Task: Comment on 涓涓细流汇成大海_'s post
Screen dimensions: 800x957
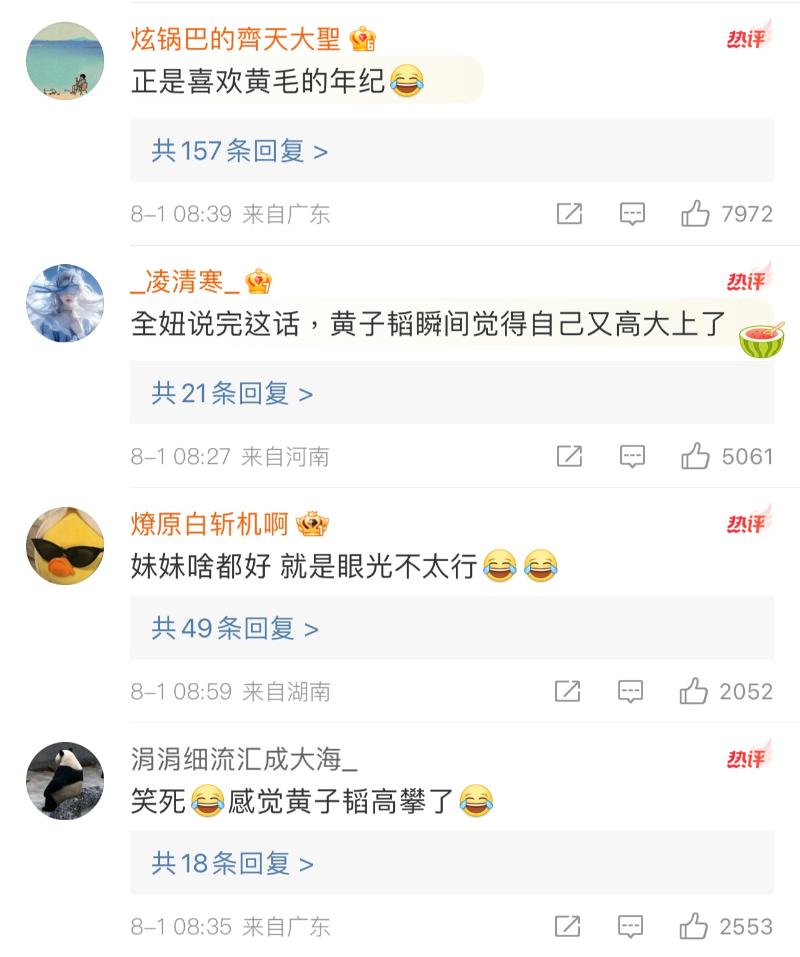Action: (630, 926)
